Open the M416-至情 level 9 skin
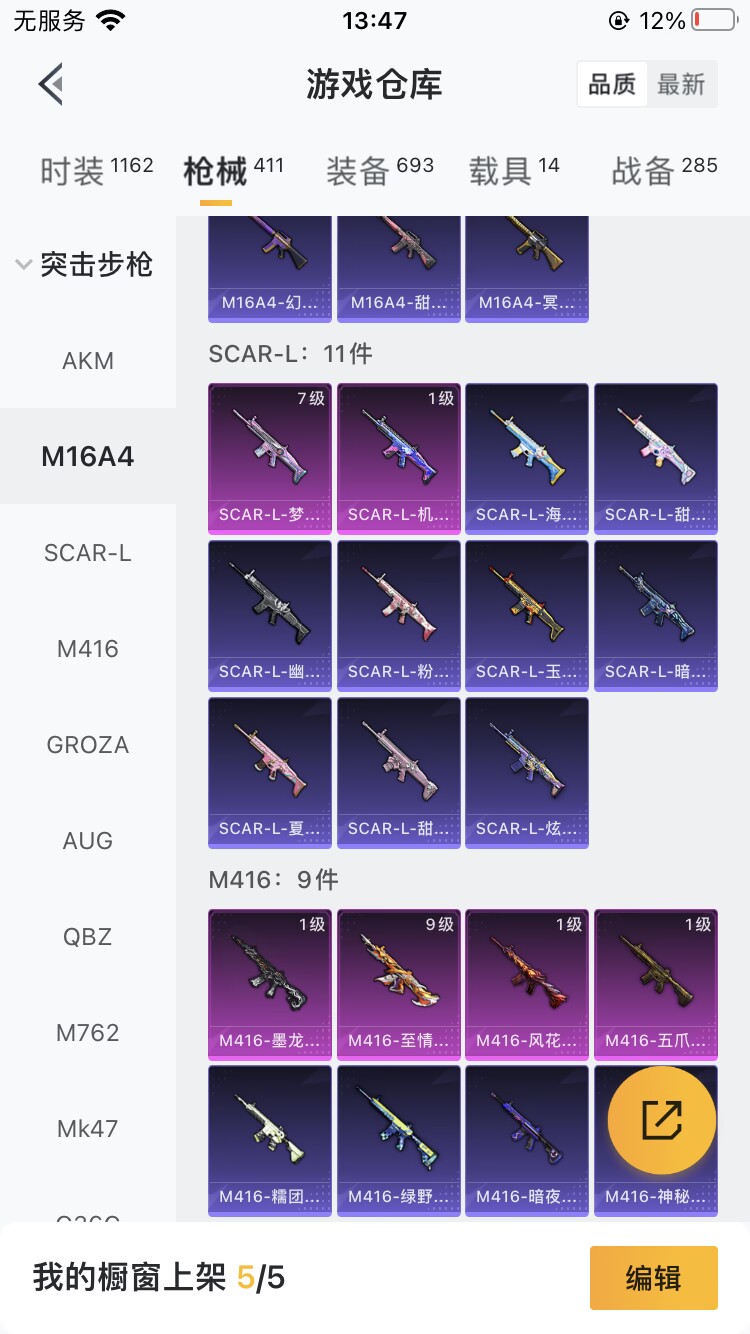 [399, 985]
